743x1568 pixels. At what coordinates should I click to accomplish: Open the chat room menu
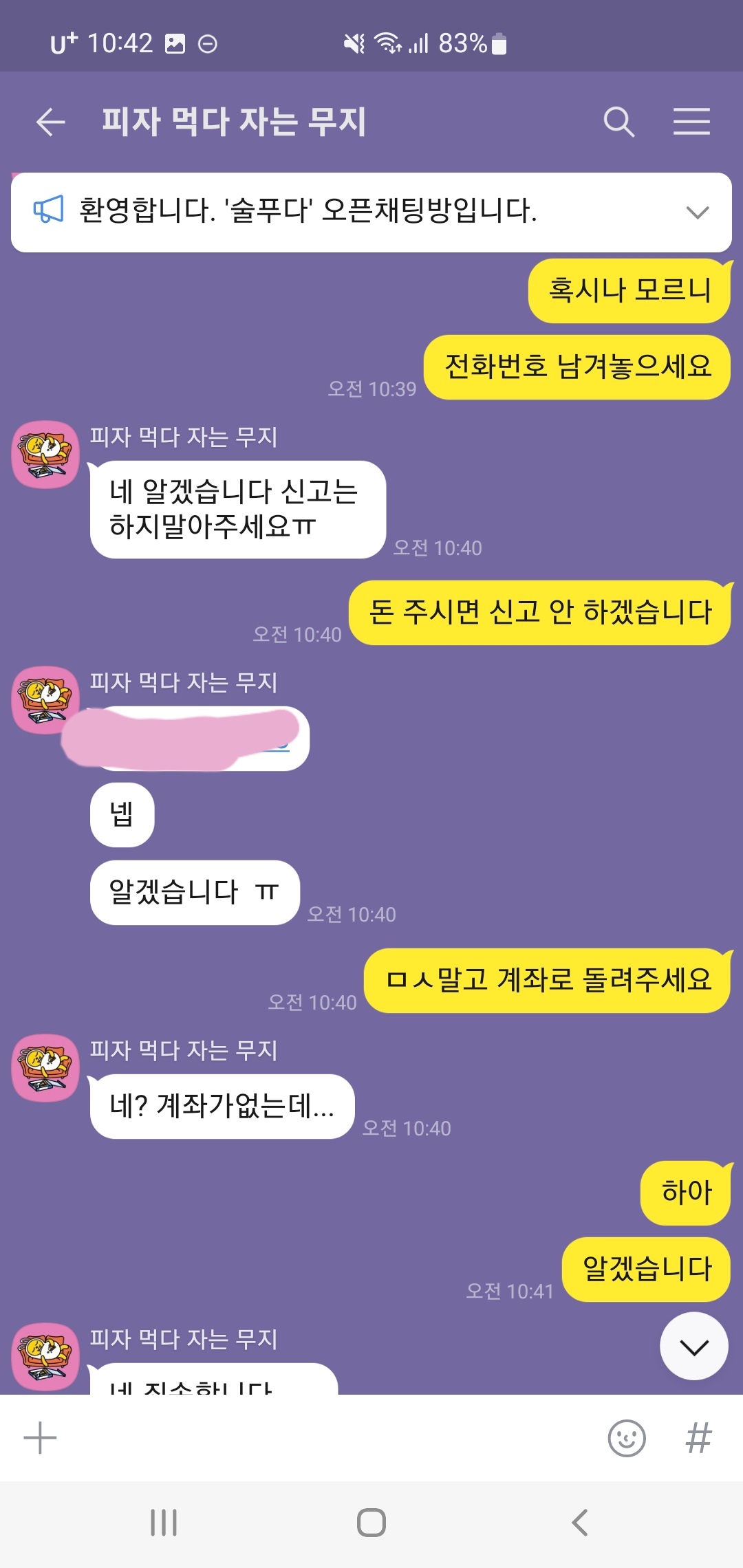click(691, 122)
